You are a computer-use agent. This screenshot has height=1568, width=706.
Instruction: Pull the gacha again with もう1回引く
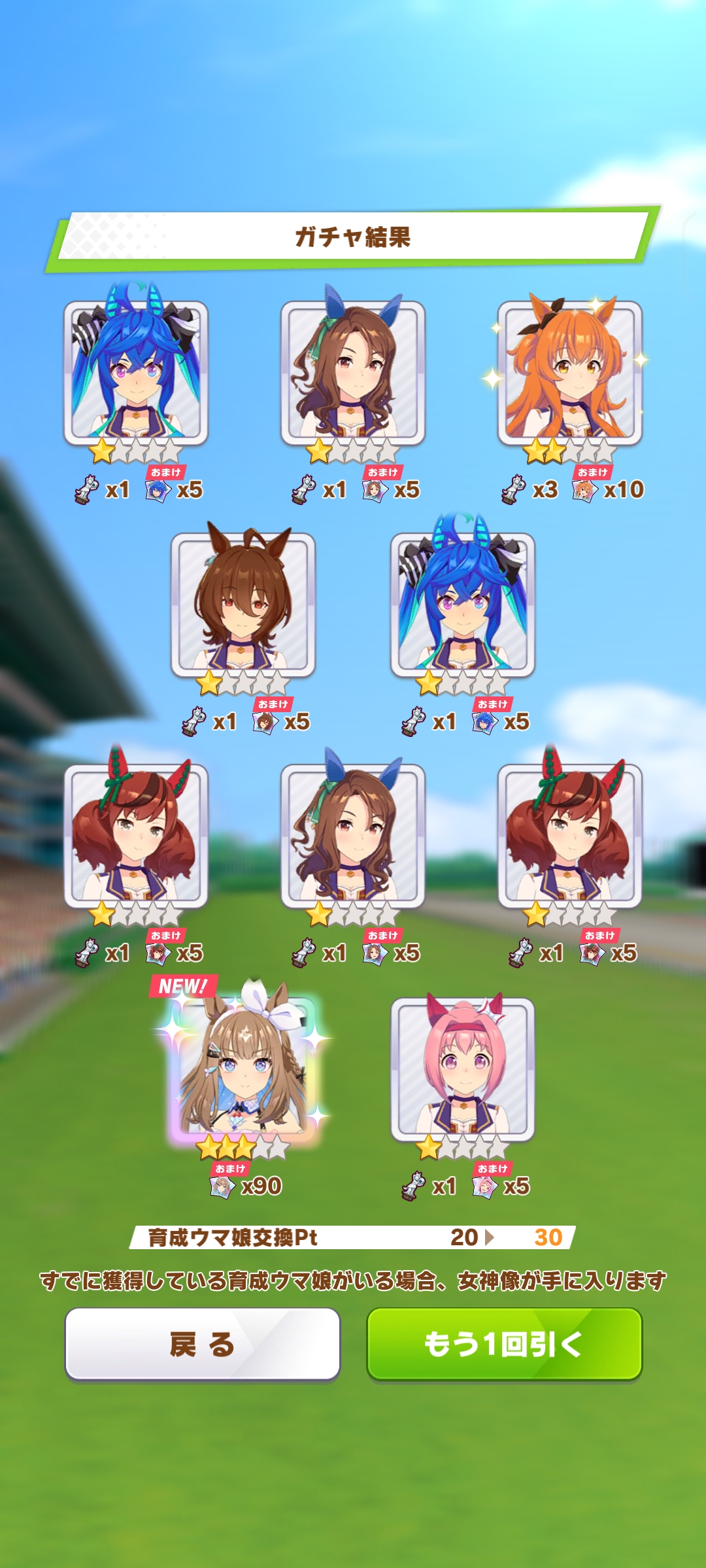point(504,1344)
